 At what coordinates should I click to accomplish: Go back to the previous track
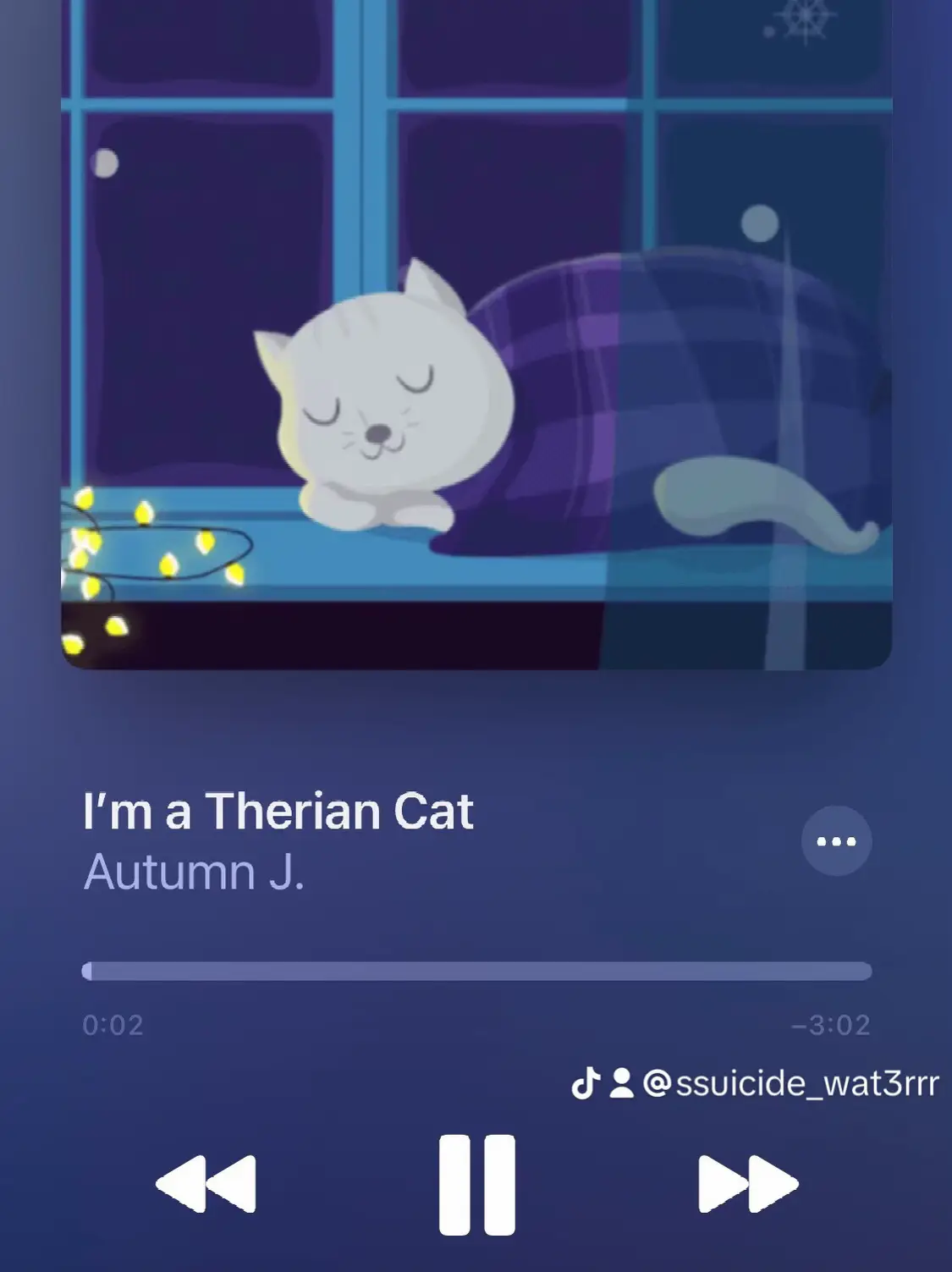(x=206, y=1184)
